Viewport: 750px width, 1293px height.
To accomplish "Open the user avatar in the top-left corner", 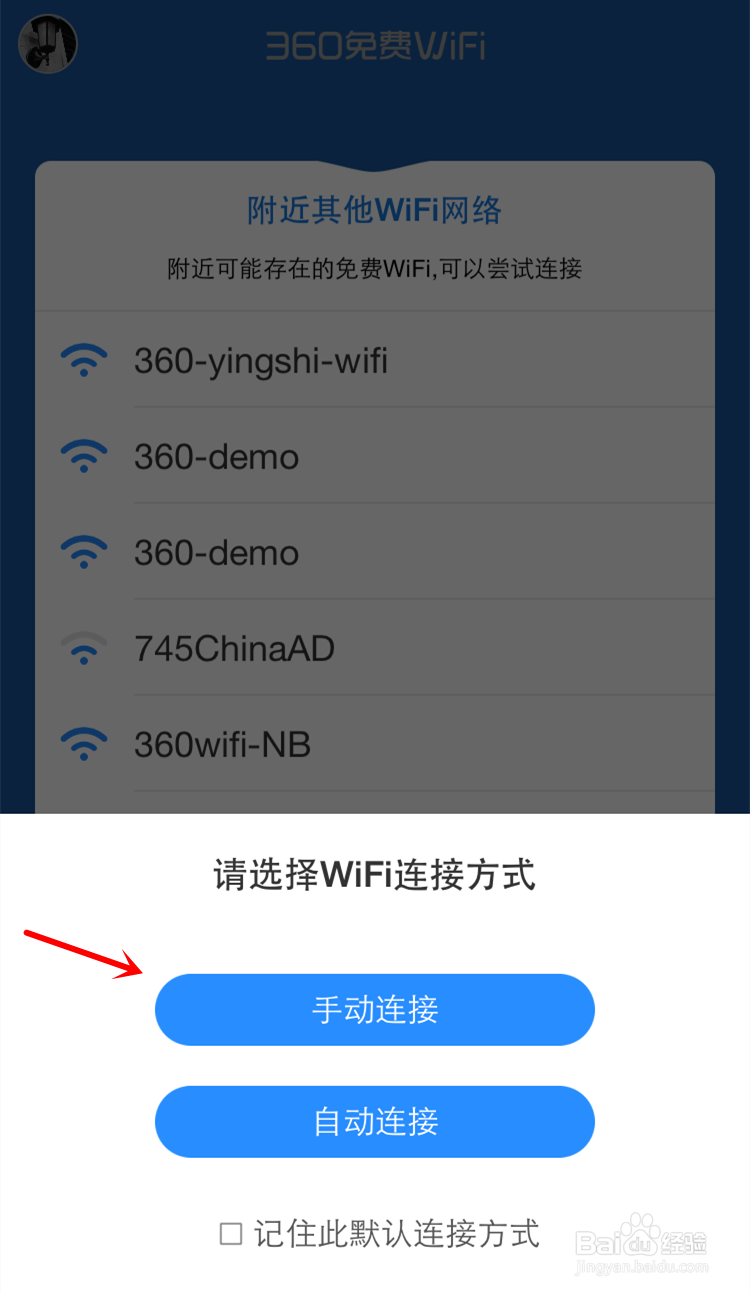I will pos(47,44).
